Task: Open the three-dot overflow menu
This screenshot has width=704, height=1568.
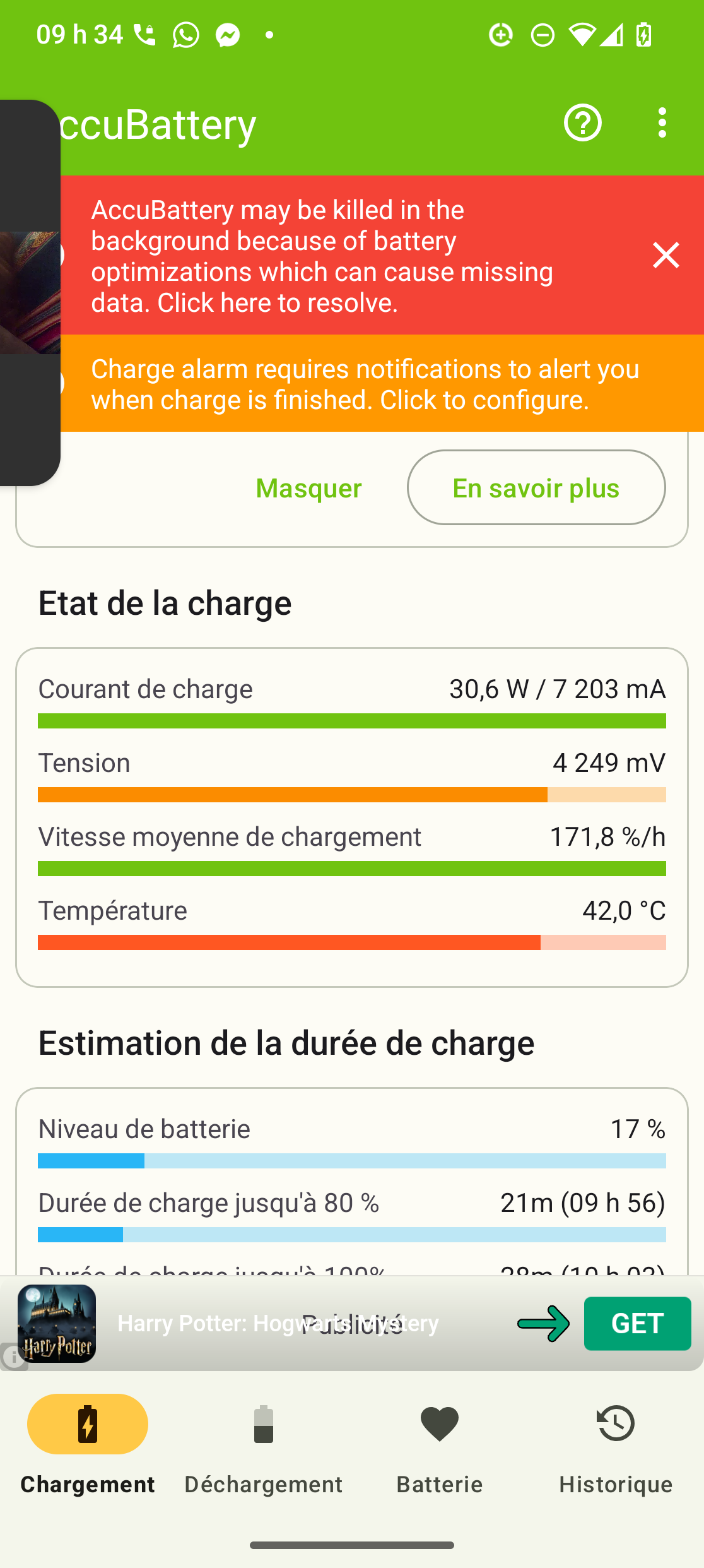Action: click(x=662, y=122)
